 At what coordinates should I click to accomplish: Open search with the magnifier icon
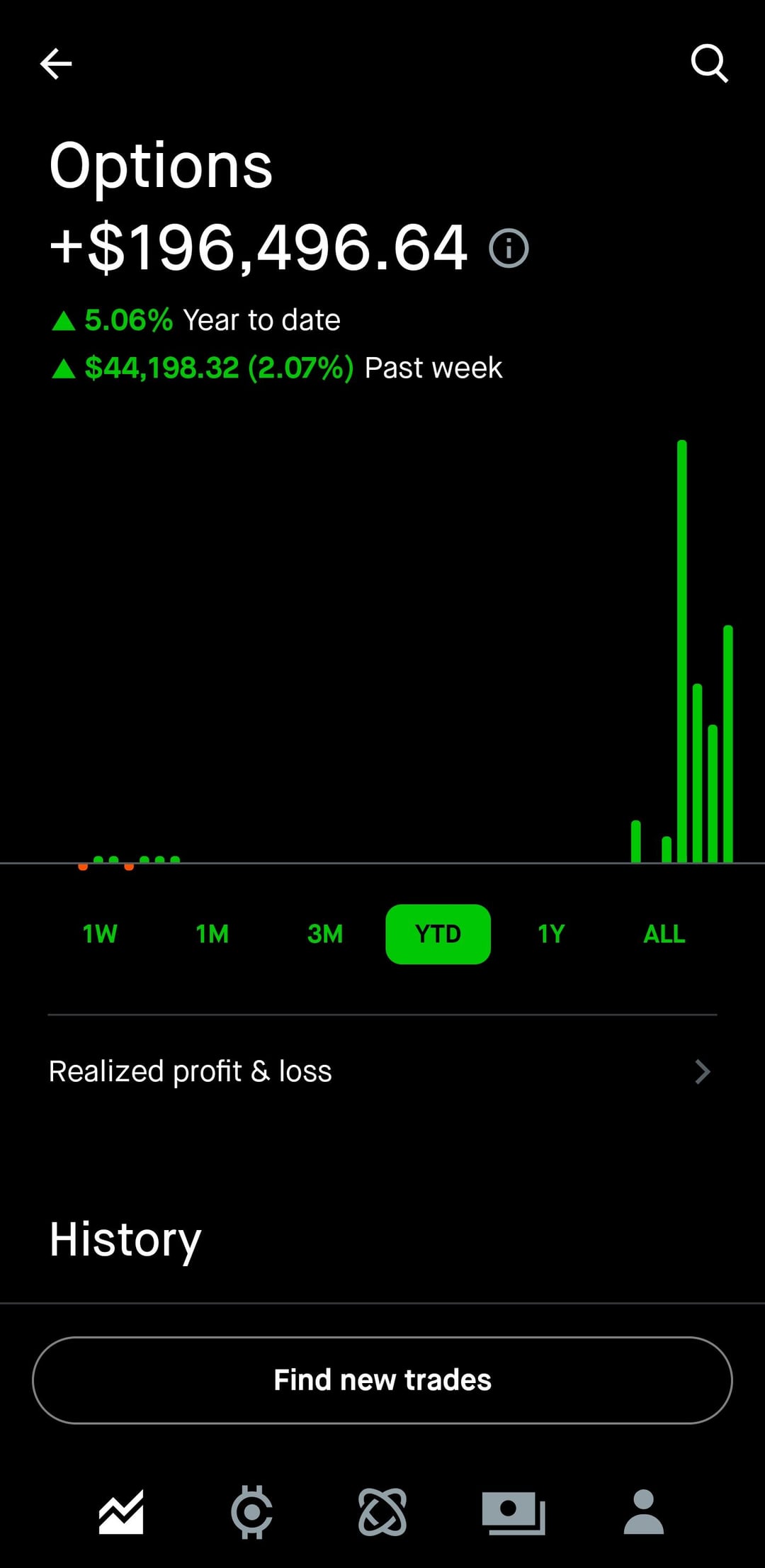[709, 64]
